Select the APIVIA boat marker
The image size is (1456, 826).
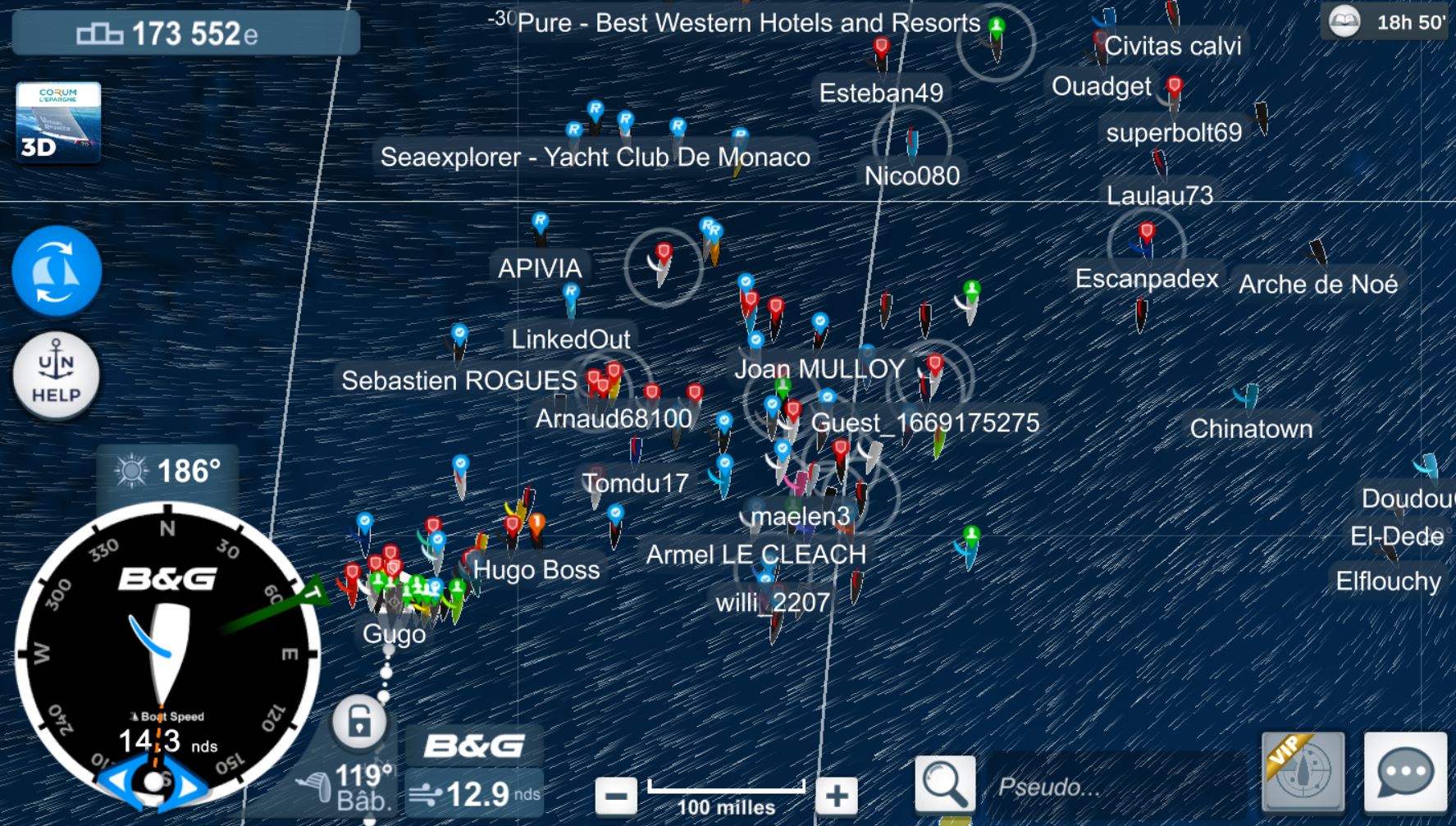pyautogui.click(x=540, y=230)
